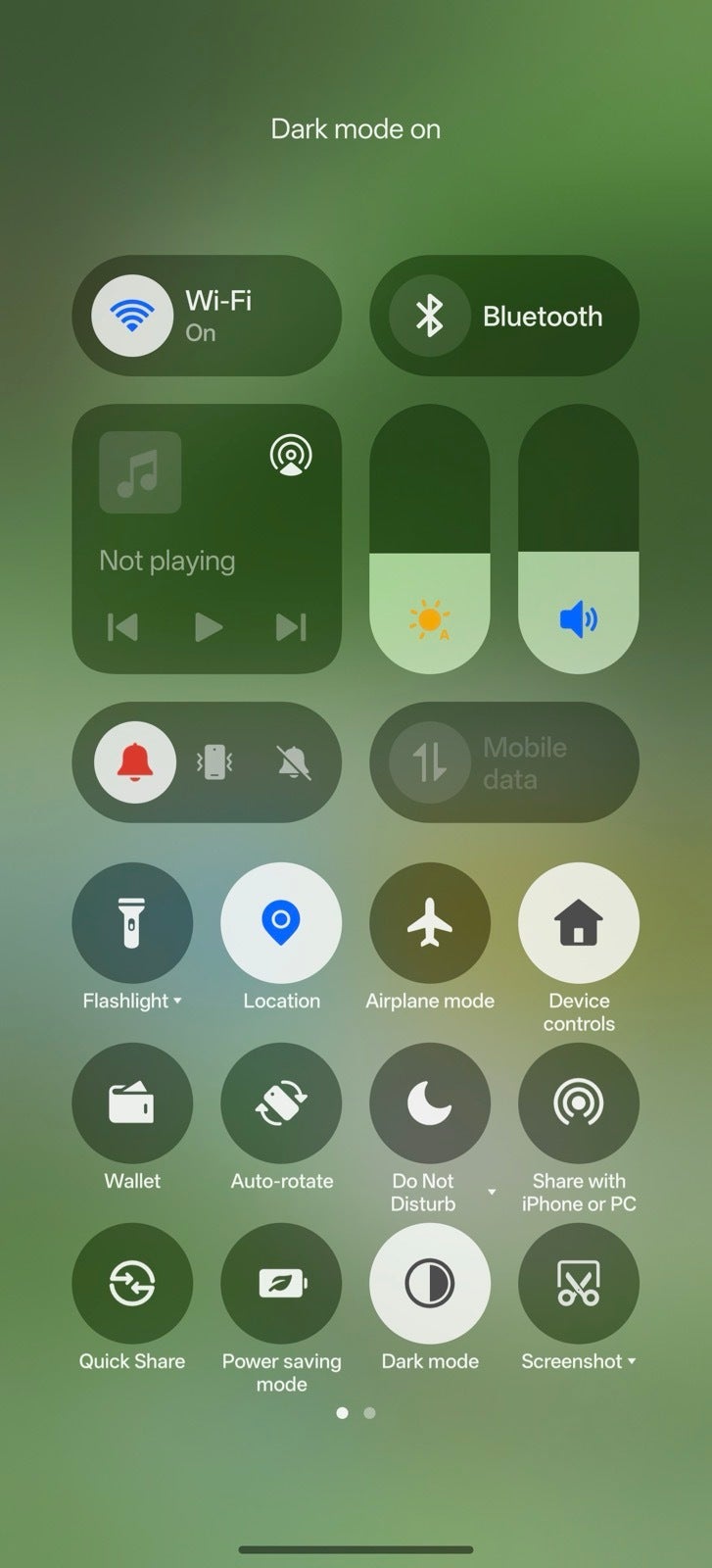
Task: Go to previous track
Action: [x=122, y=626]
